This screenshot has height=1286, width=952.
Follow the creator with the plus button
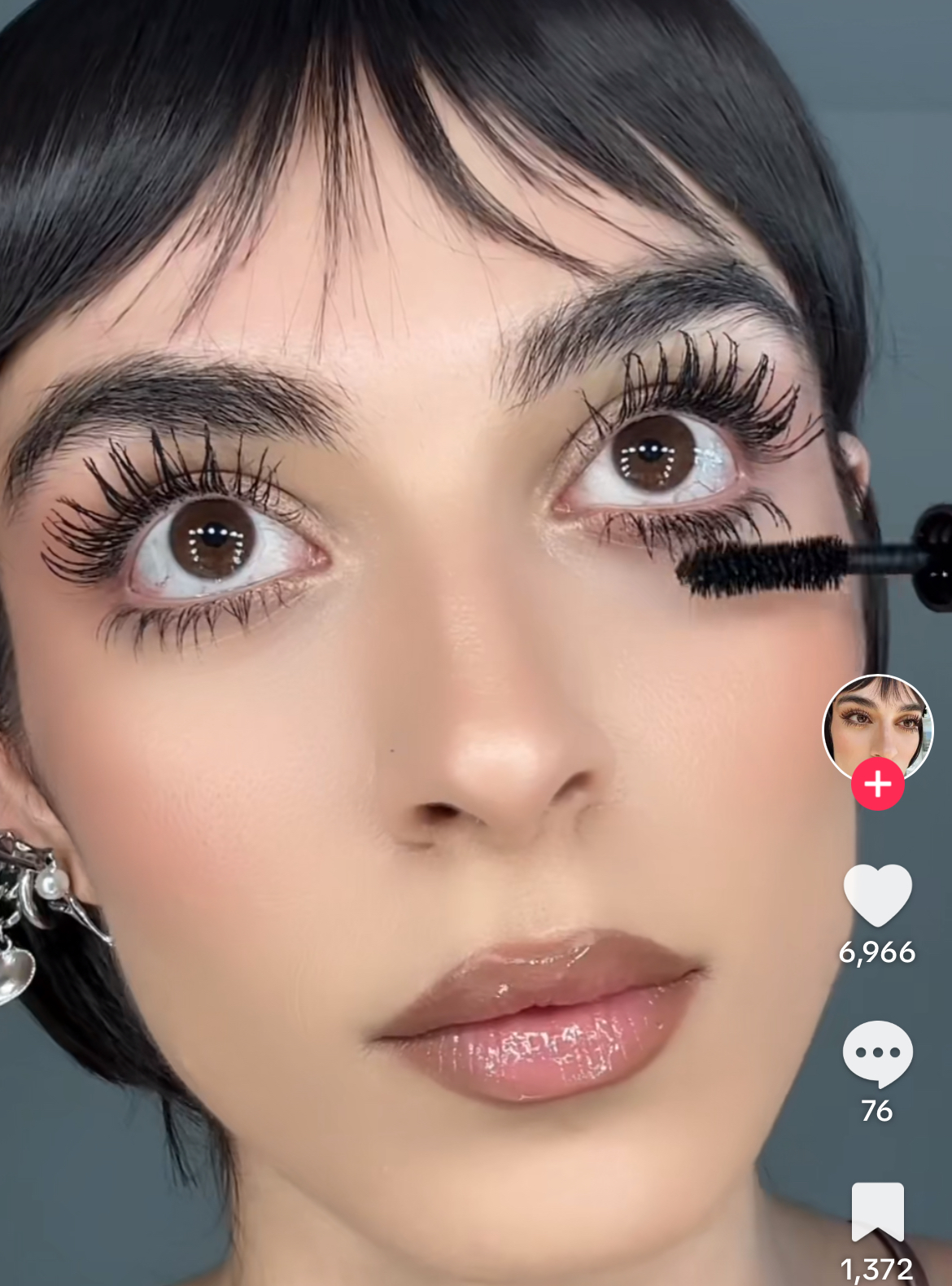click(x=877, y=785)
